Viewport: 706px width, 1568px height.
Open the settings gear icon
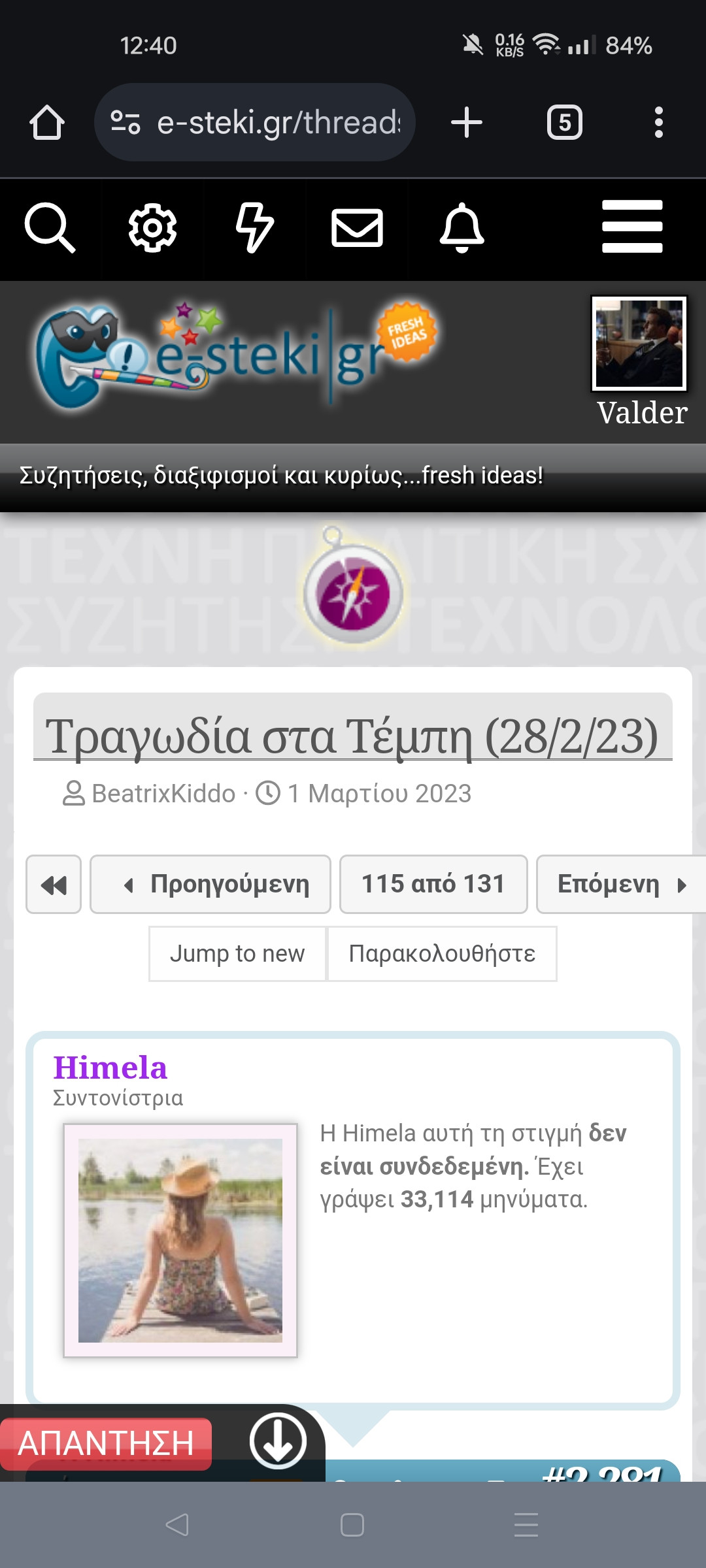coord(152,228)
